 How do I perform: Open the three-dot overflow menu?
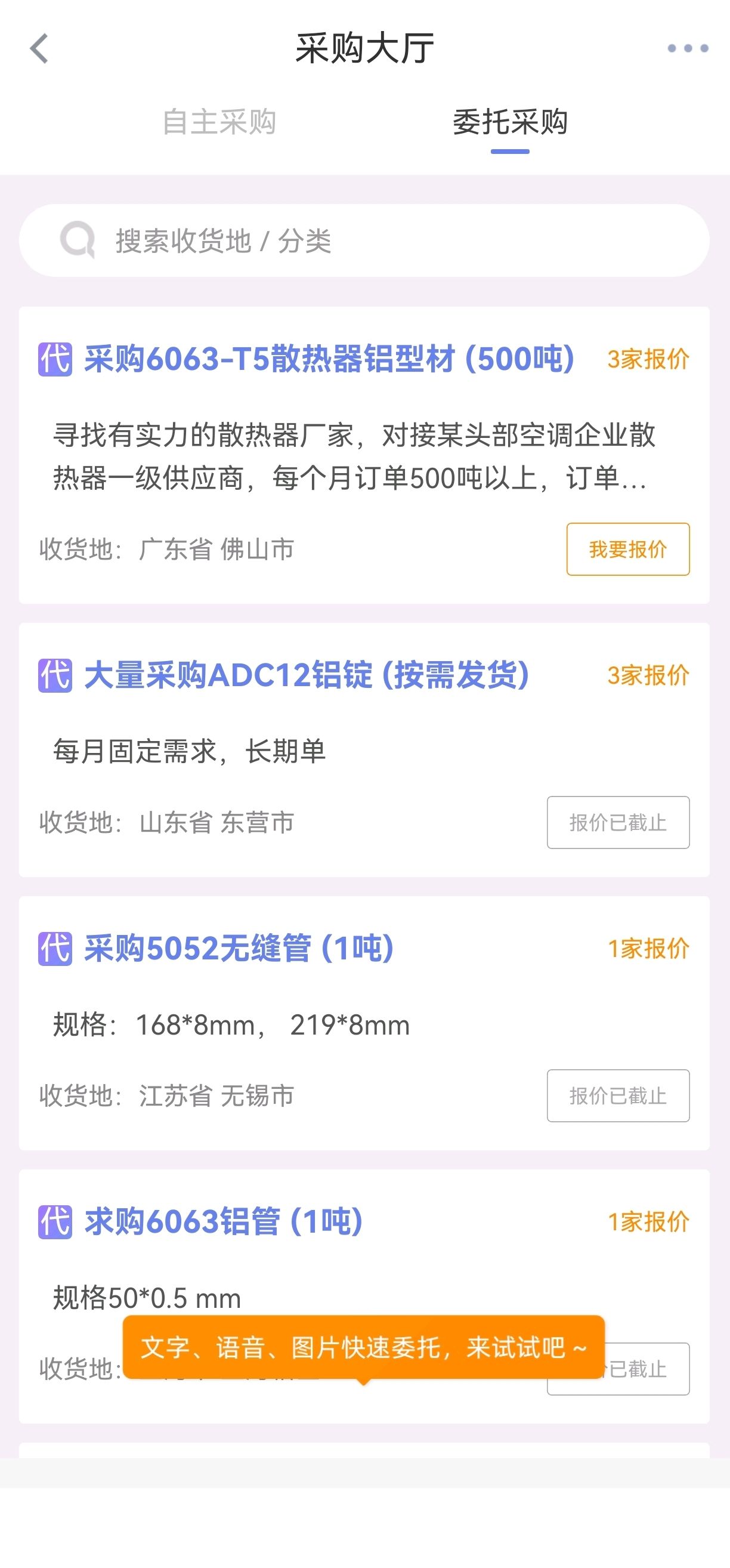click(x=688, y=48)
